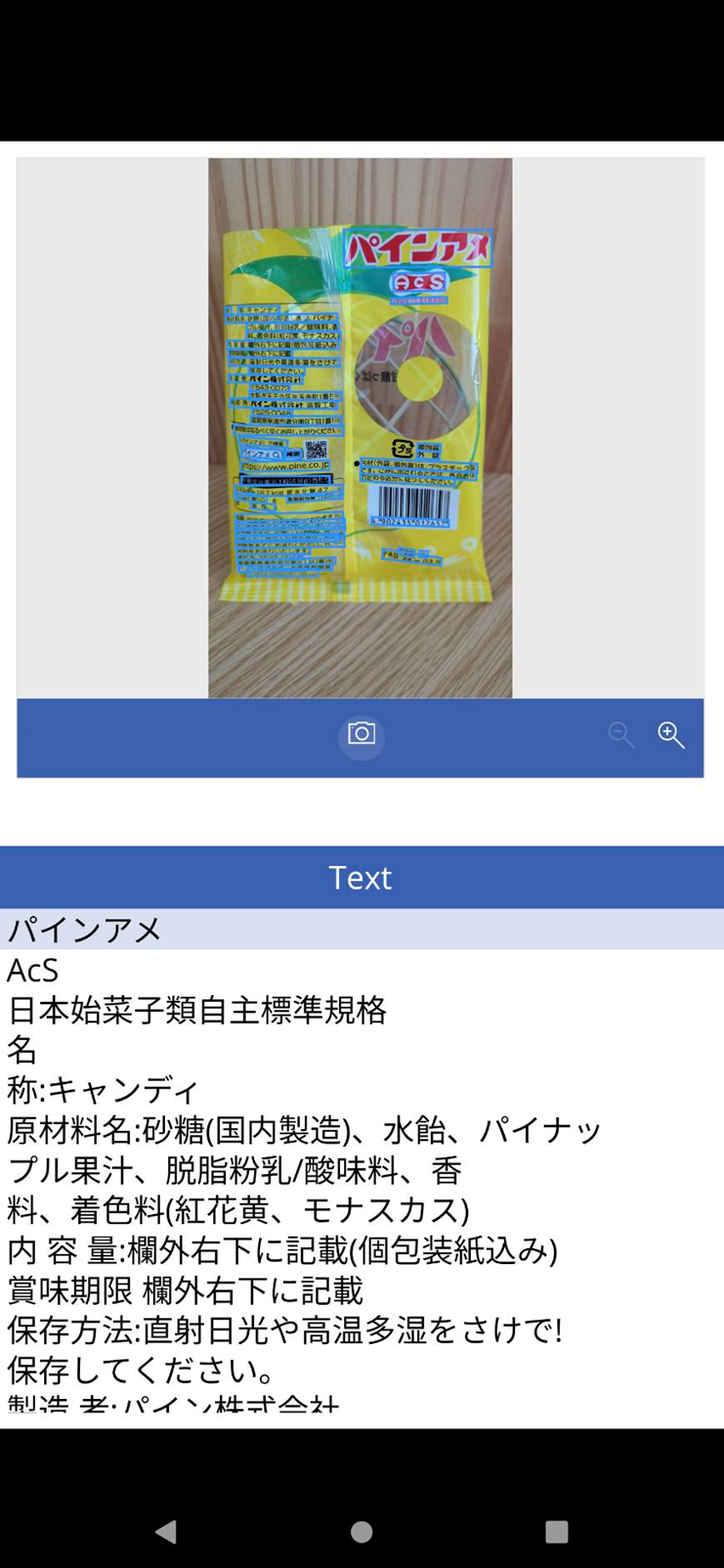724x1568 pixels.
Task: Zoom out of the scanned image
Action: (x=621, y=735)
